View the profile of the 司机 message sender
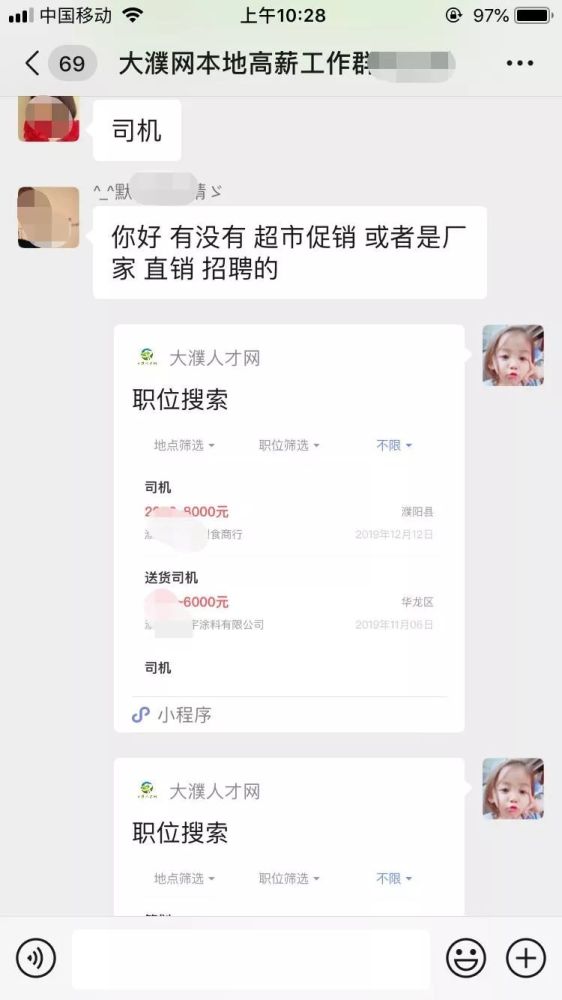The width and height of the screenshot is (562, 1000). coord(48,119)
